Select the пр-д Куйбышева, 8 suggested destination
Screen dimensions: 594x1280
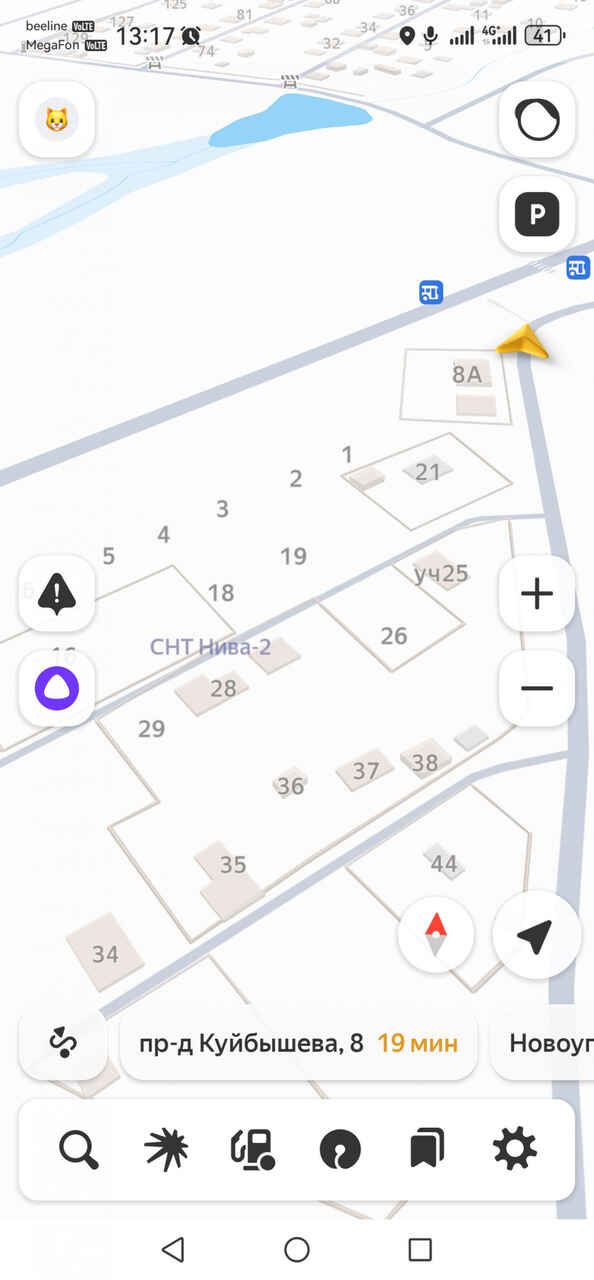tap(299, 1043)
